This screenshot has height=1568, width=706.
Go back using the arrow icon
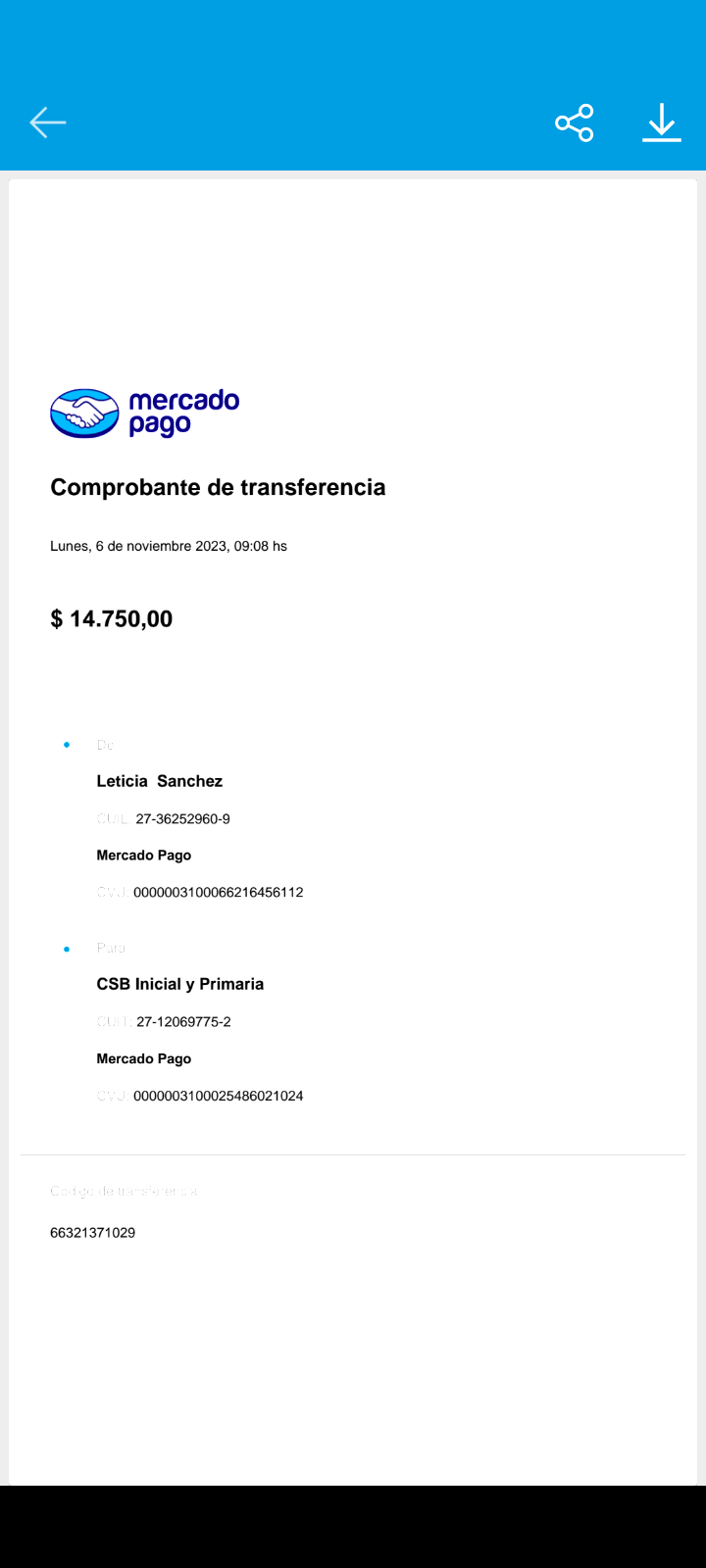pyautogui.click(x=47, y=122)
